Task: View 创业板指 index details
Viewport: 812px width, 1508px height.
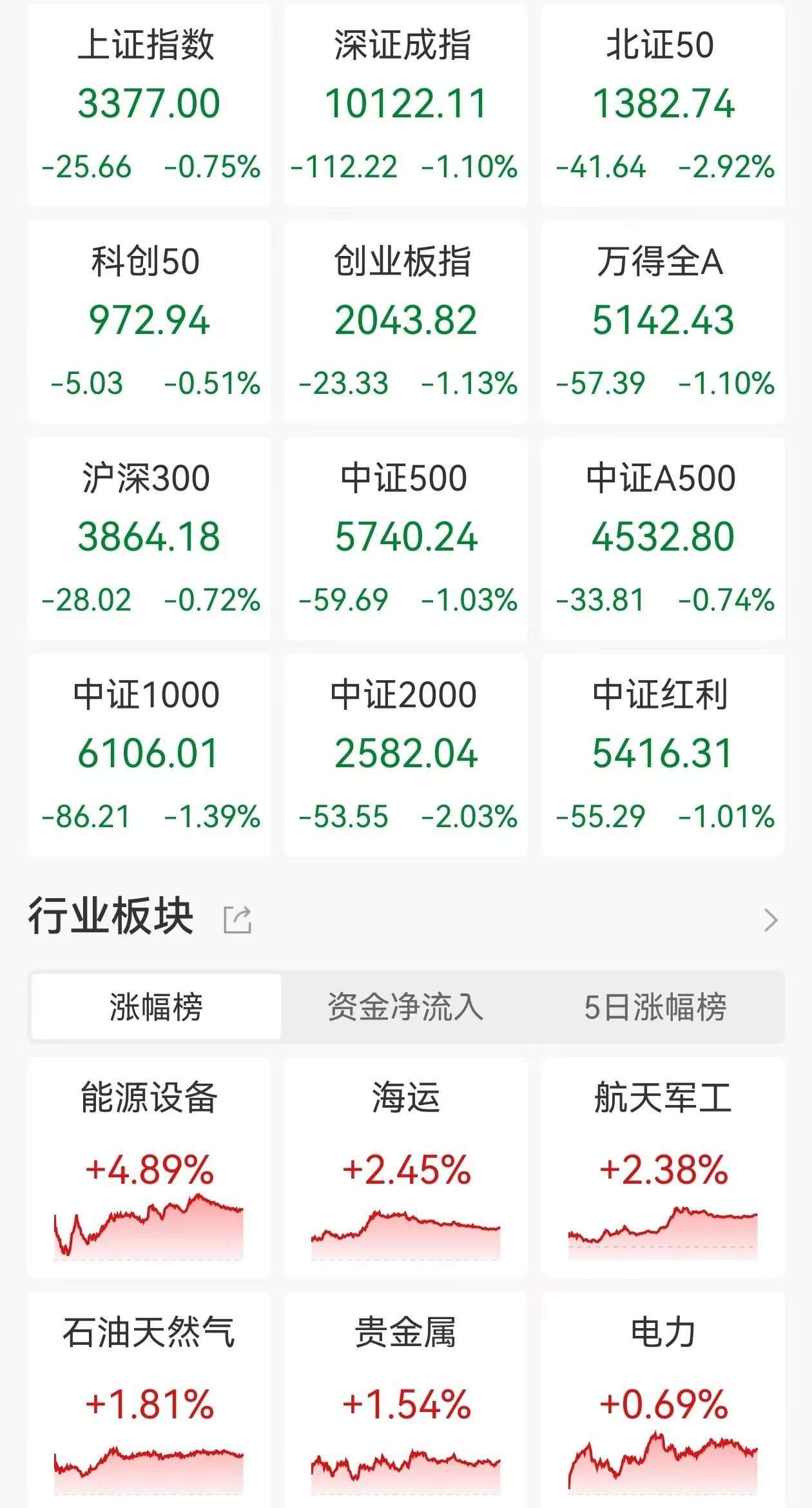Action: (x=405, y=322)
